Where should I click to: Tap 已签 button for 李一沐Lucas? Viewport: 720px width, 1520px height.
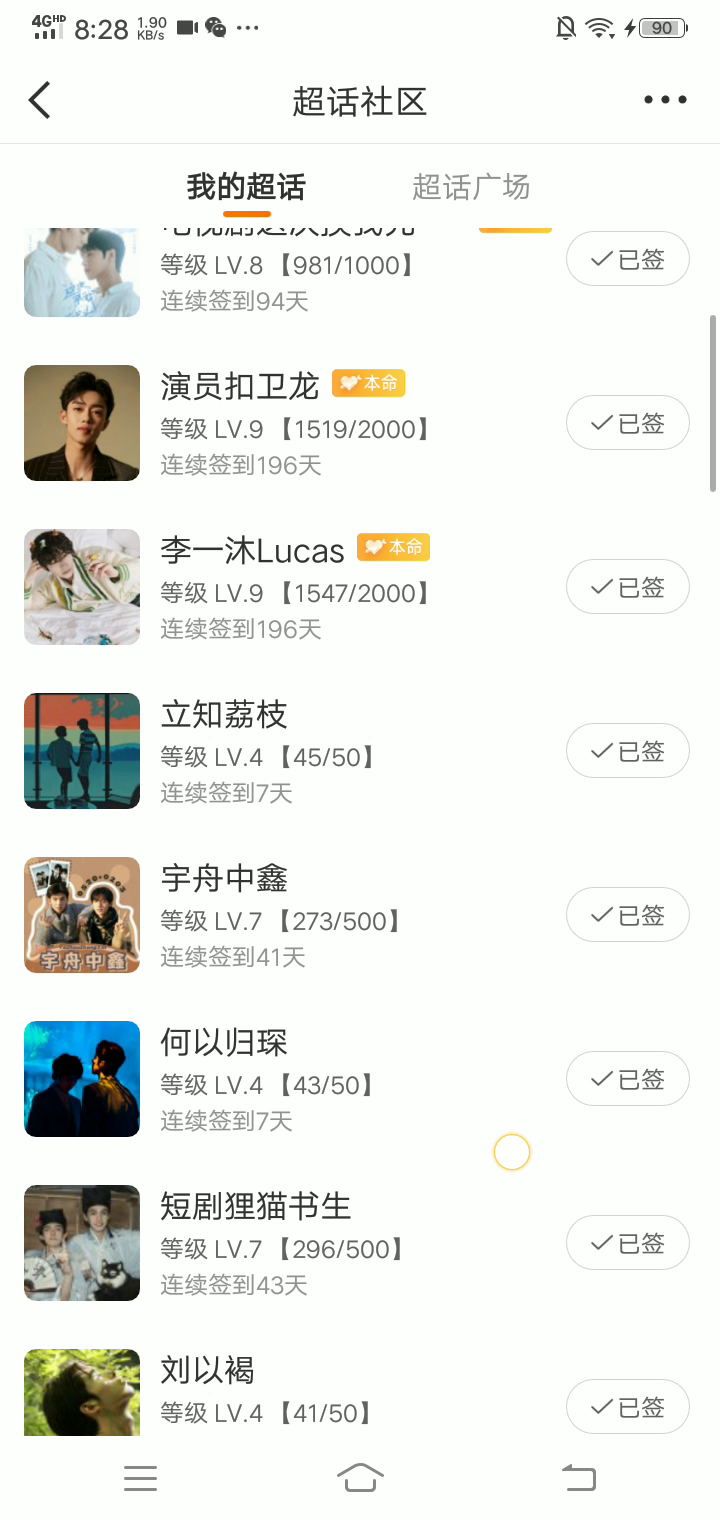tap(628, 588)
